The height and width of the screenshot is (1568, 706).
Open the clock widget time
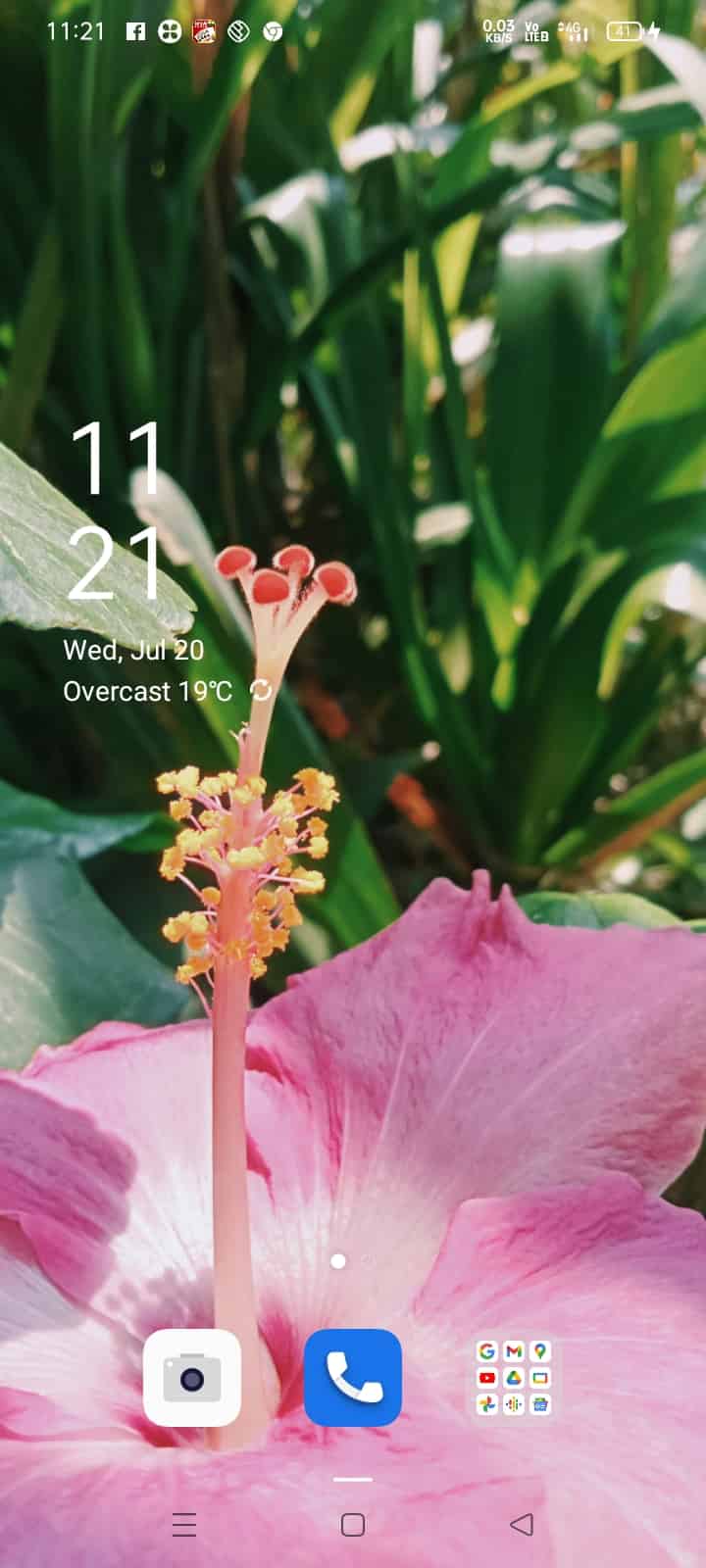click(x=116, y=510)
